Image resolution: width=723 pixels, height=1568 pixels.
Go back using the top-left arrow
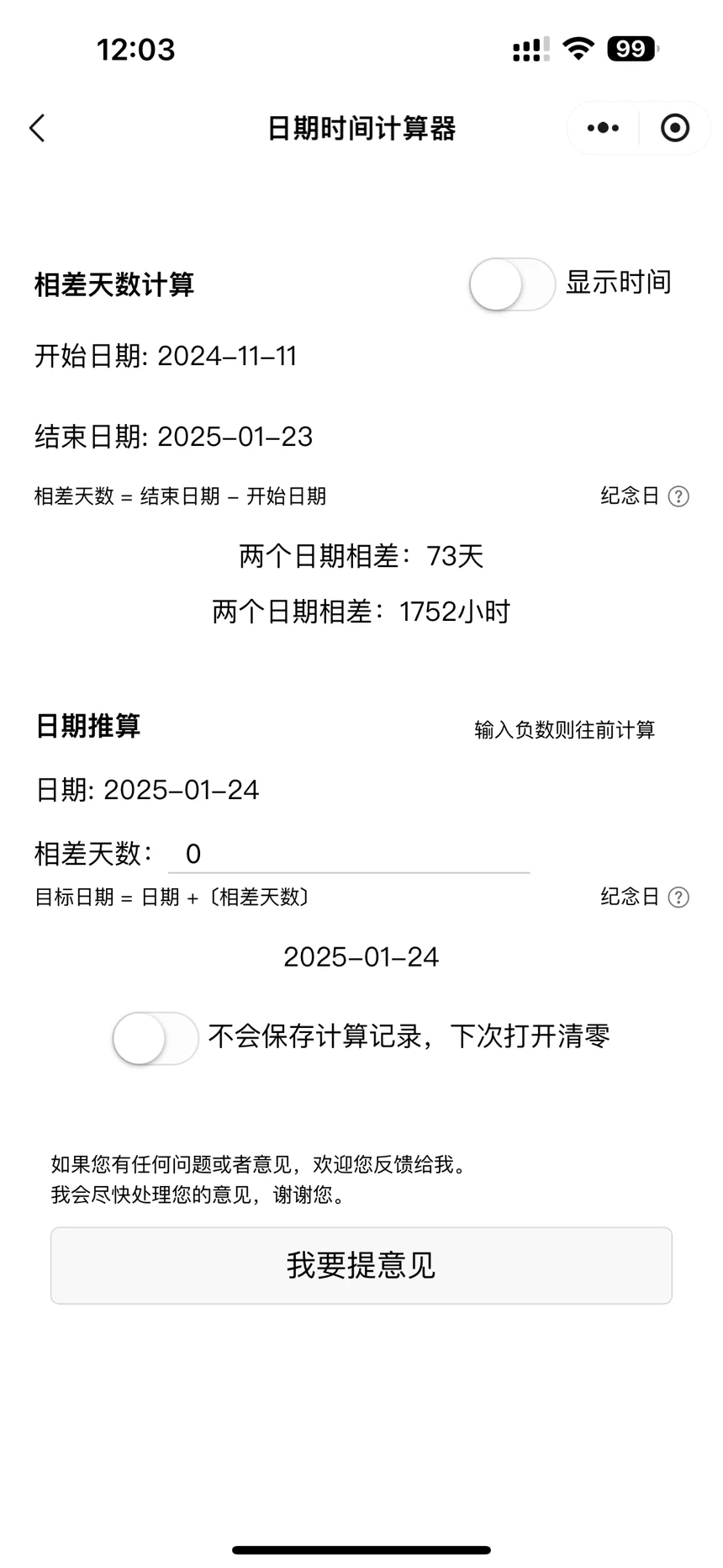[37, 128]
